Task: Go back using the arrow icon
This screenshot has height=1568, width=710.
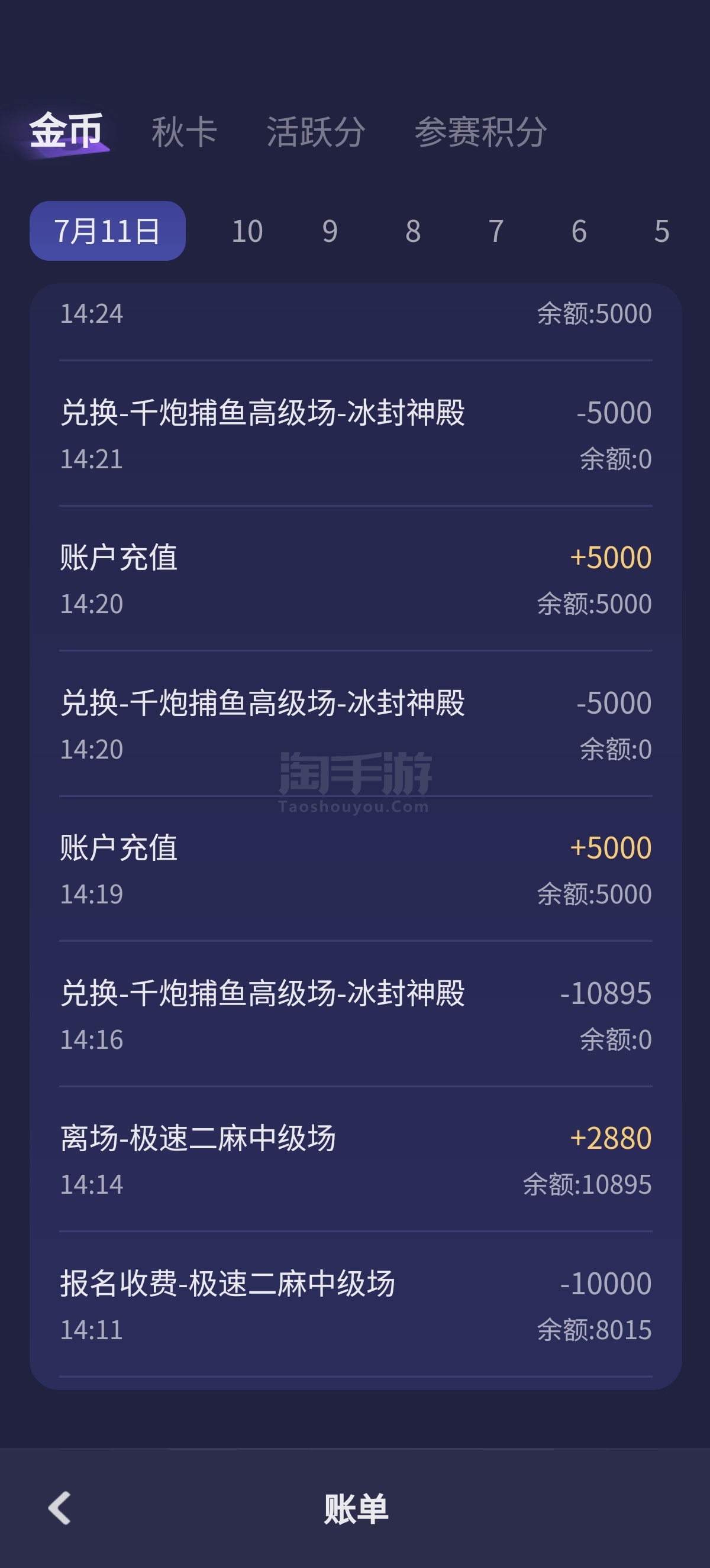Action: pyautogui.click(x=60, y=1507)
